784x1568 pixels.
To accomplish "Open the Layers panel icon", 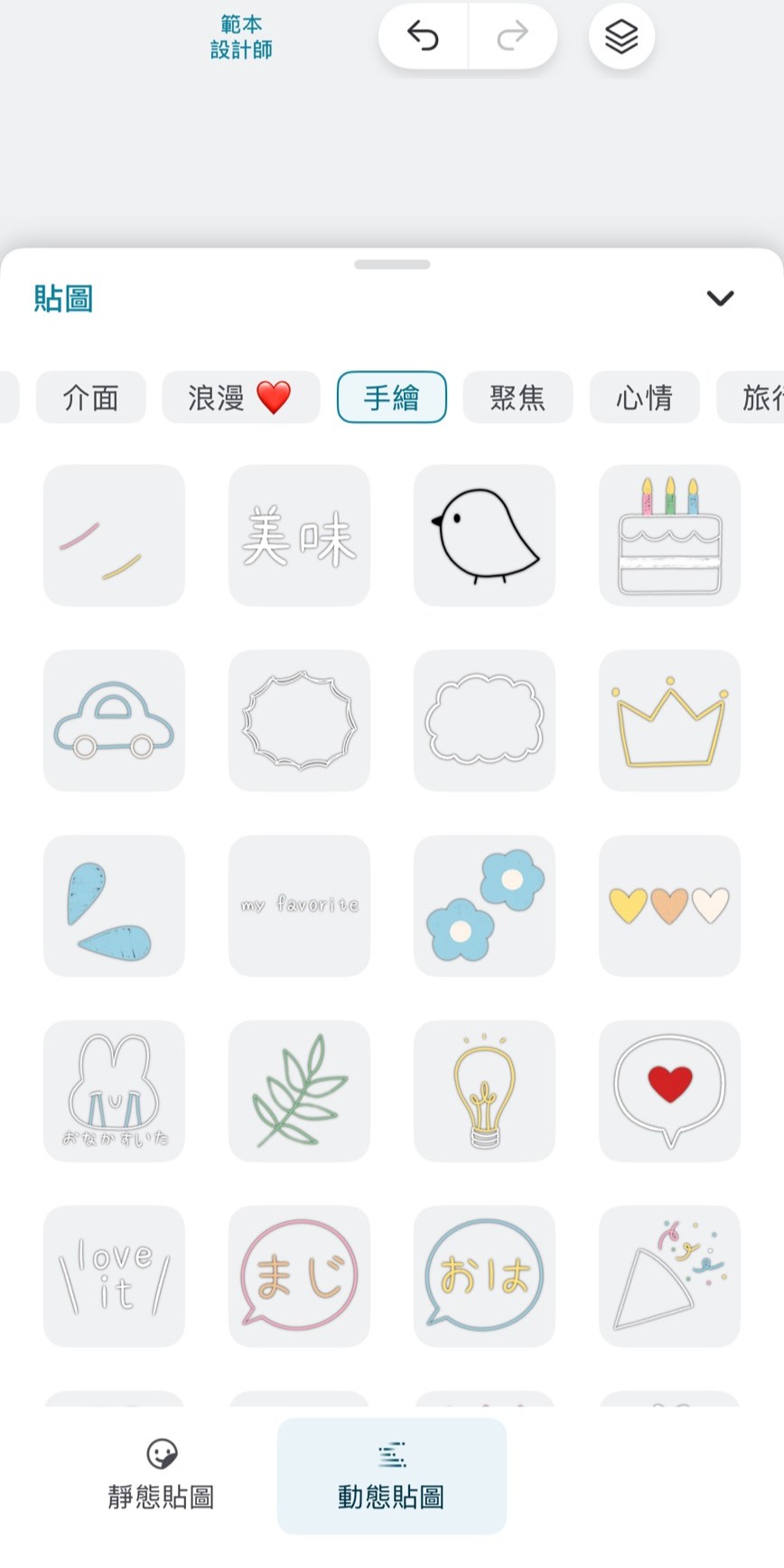I will tap(621, 37).
